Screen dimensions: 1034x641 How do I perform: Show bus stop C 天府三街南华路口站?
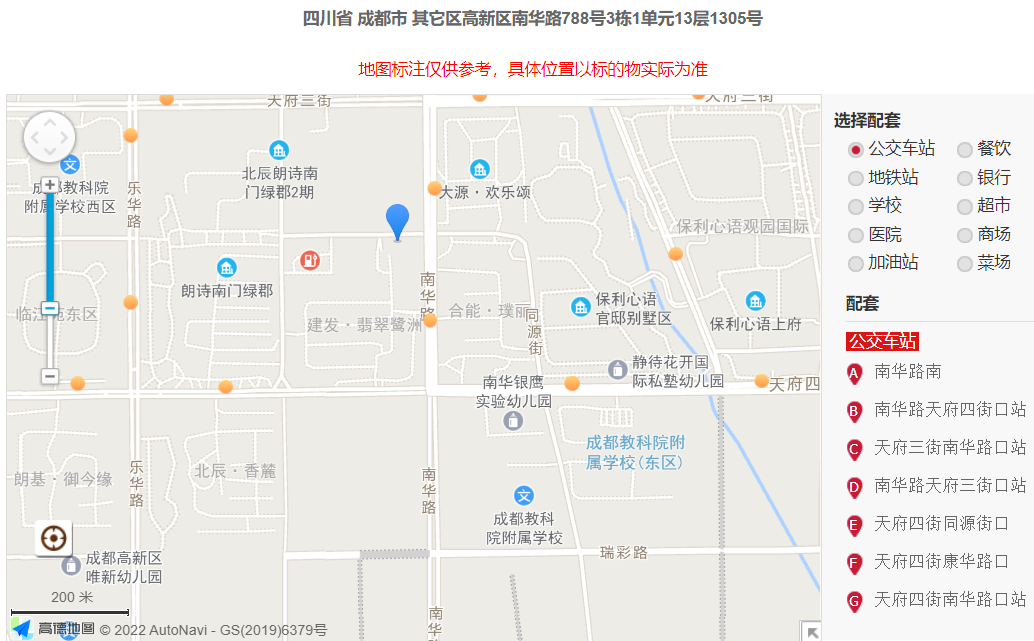(949, 448)
